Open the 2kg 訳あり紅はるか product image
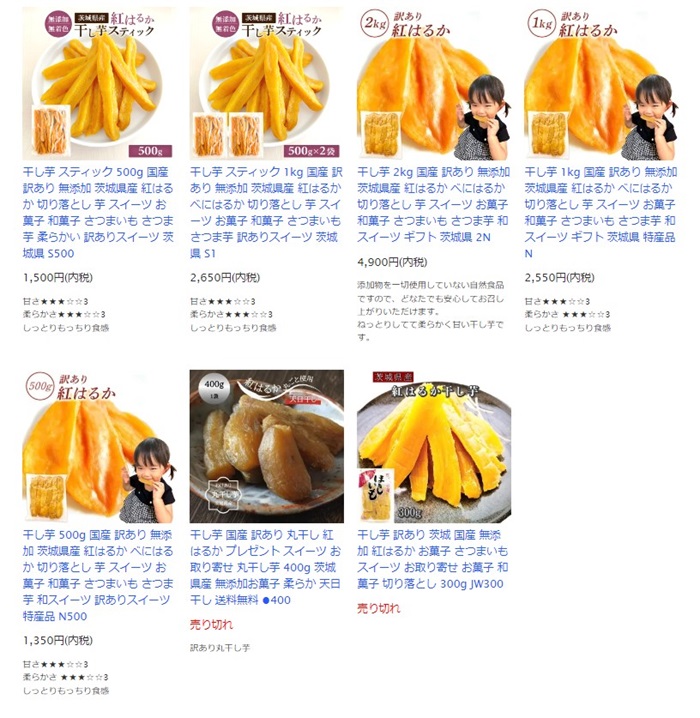 434,83
